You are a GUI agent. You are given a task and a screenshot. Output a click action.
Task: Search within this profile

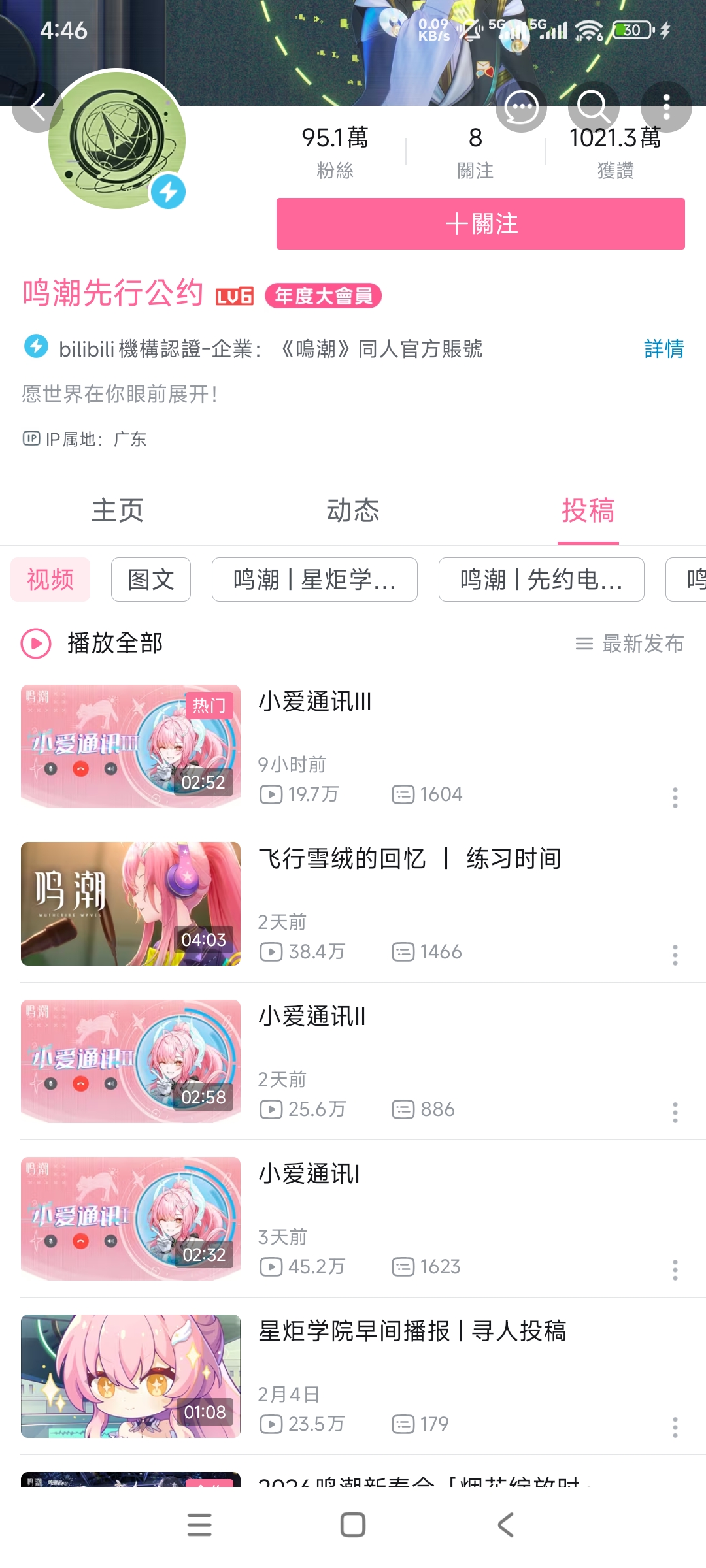[x=593, y=107]
